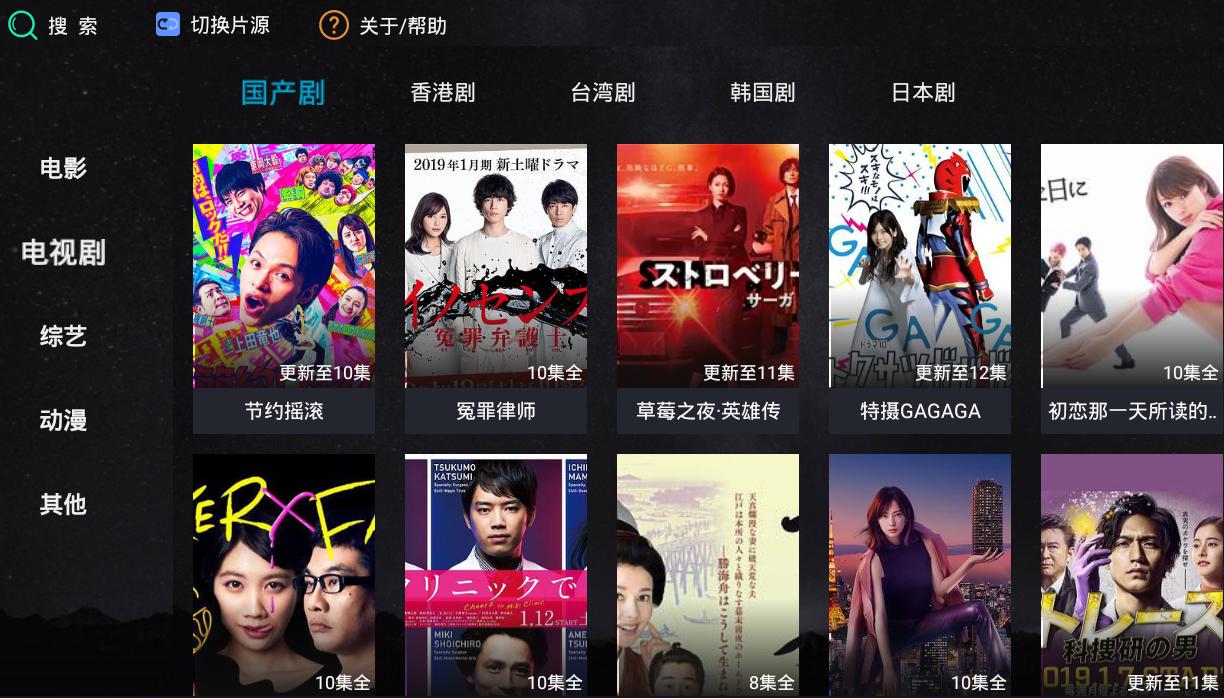Open the 更新至11集 科搜研の男 poster
1224x699 pixels.
(1131, 575)
